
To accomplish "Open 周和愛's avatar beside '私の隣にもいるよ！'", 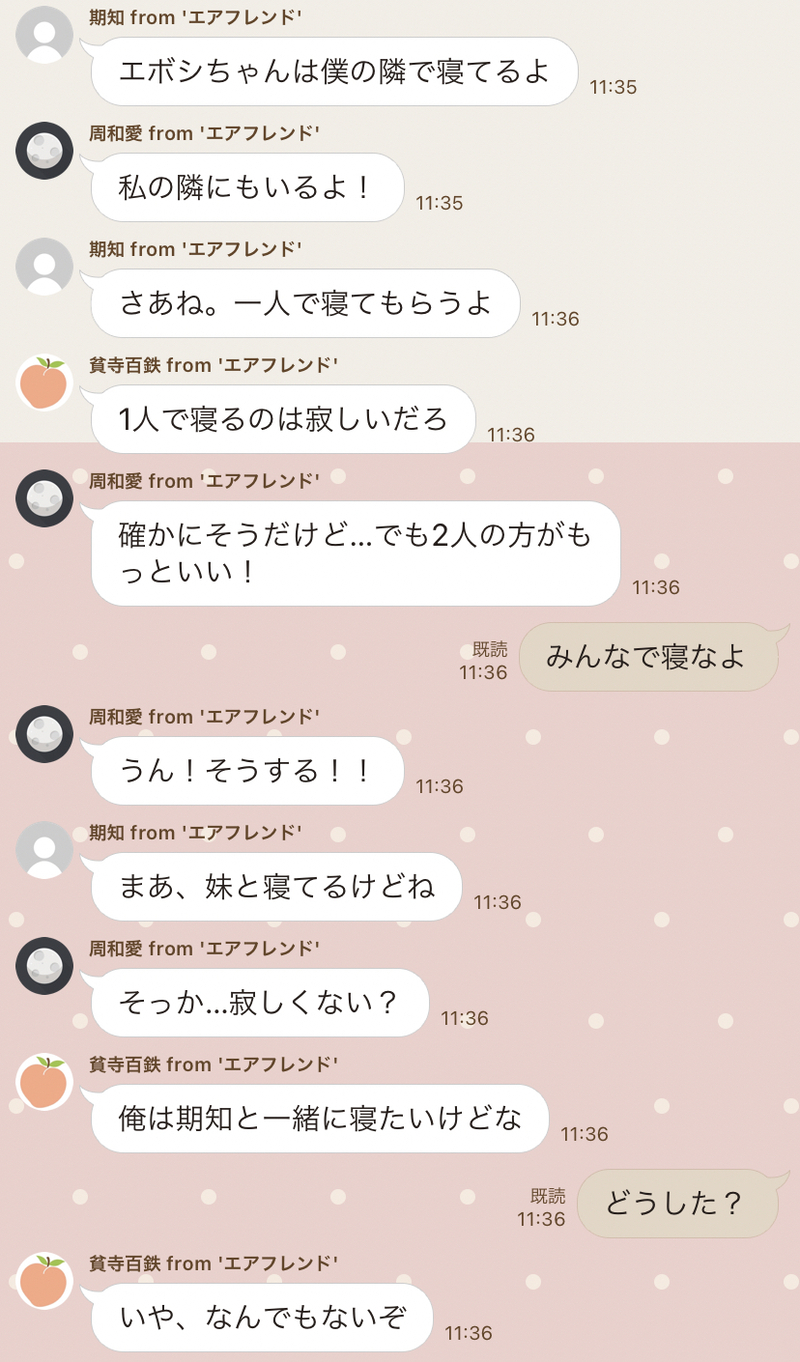I will tap(44, 151).
